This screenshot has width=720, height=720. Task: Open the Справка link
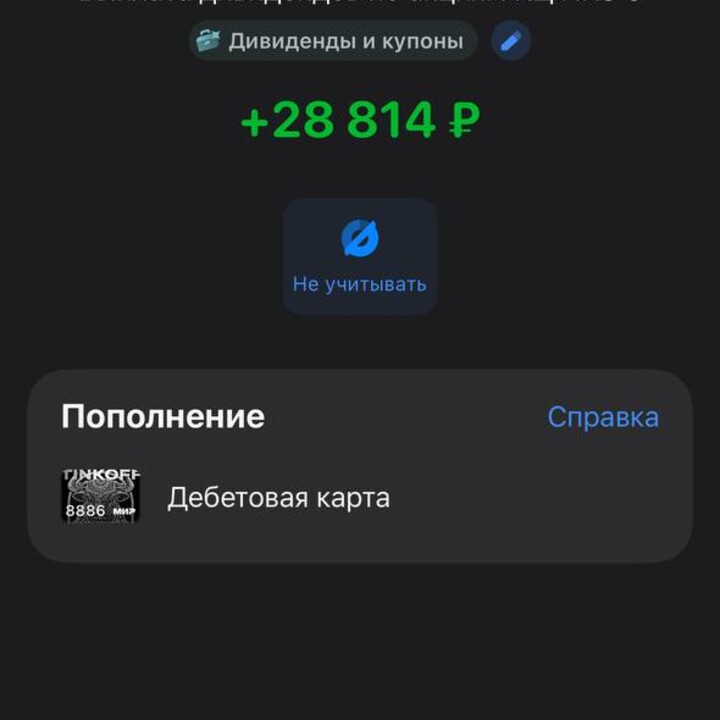602,417
